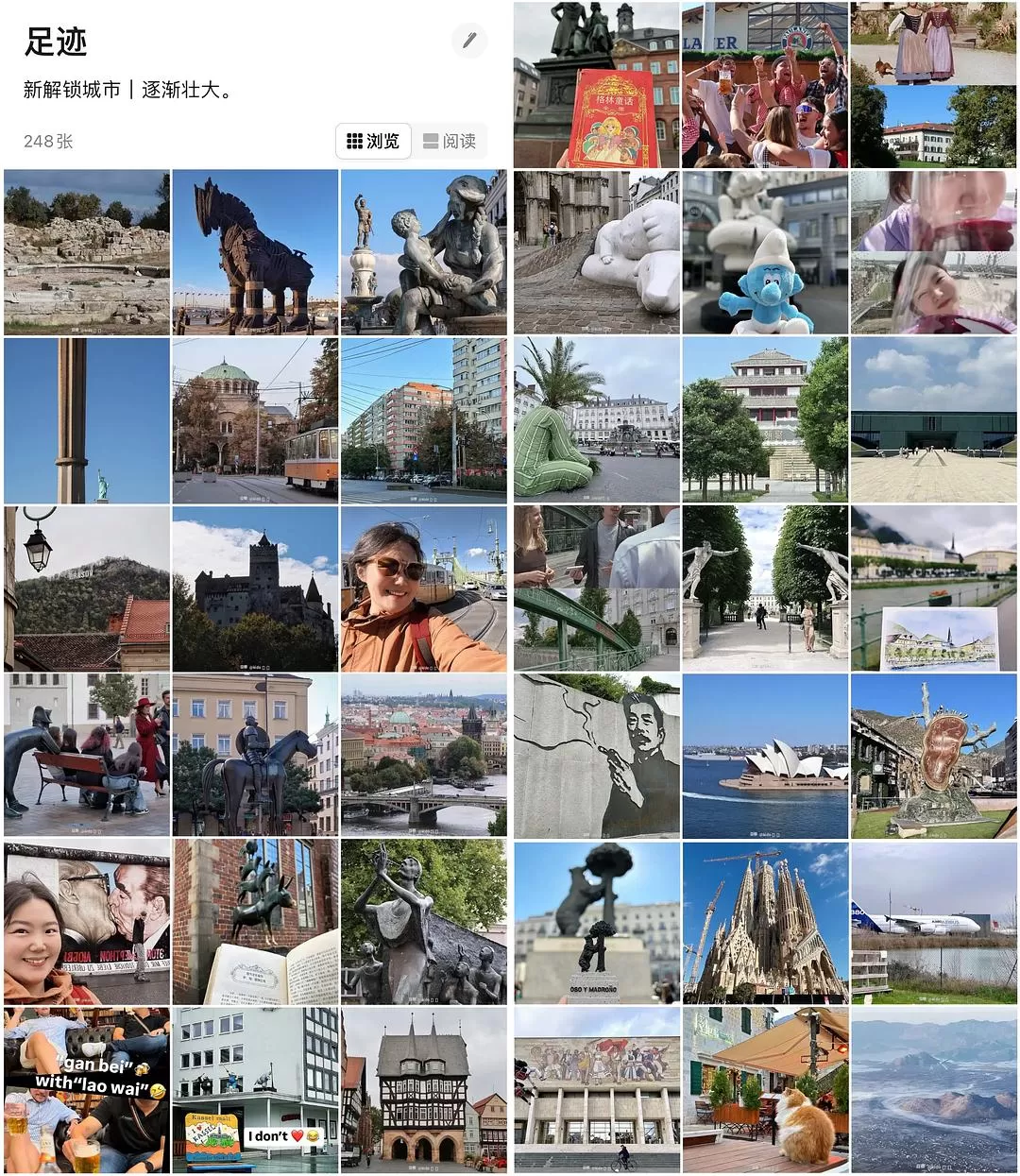Open the Sagrada Familia photo
The width and height of the screenshot is (1020, 1176).
(765, 923)
